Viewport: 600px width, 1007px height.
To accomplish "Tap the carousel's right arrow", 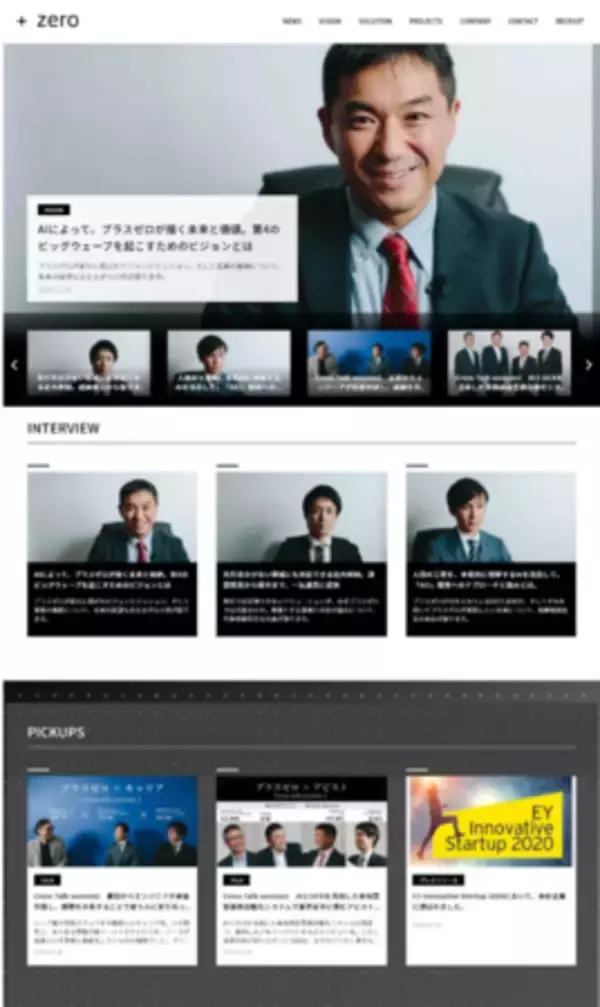I will 588,365.
